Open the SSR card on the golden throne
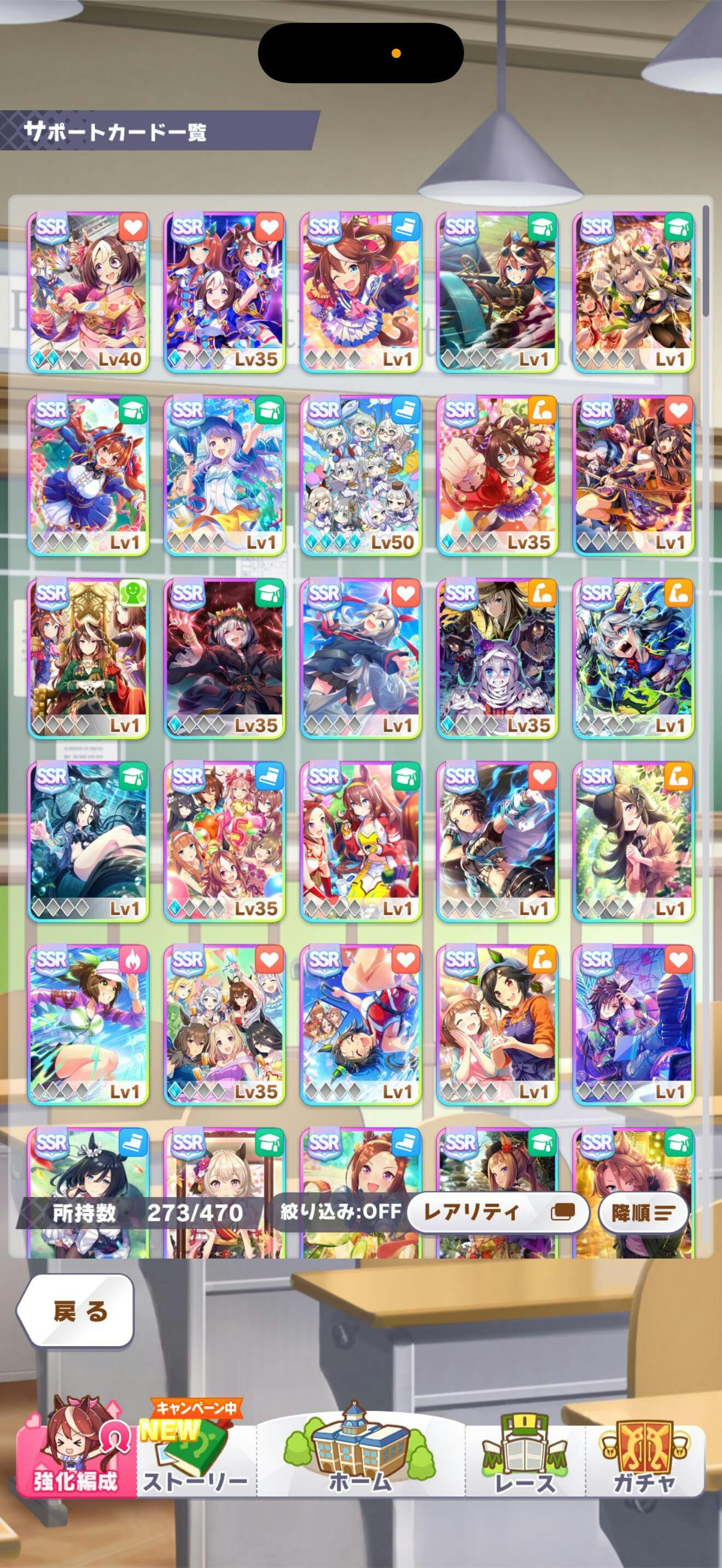 pyautogui.click(x=88, y=659)
